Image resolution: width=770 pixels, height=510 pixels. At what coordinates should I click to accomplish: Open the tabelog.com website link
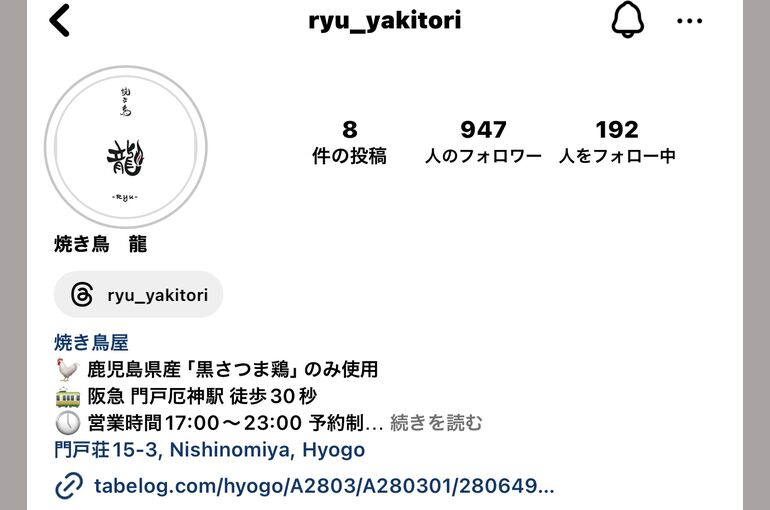322,486
